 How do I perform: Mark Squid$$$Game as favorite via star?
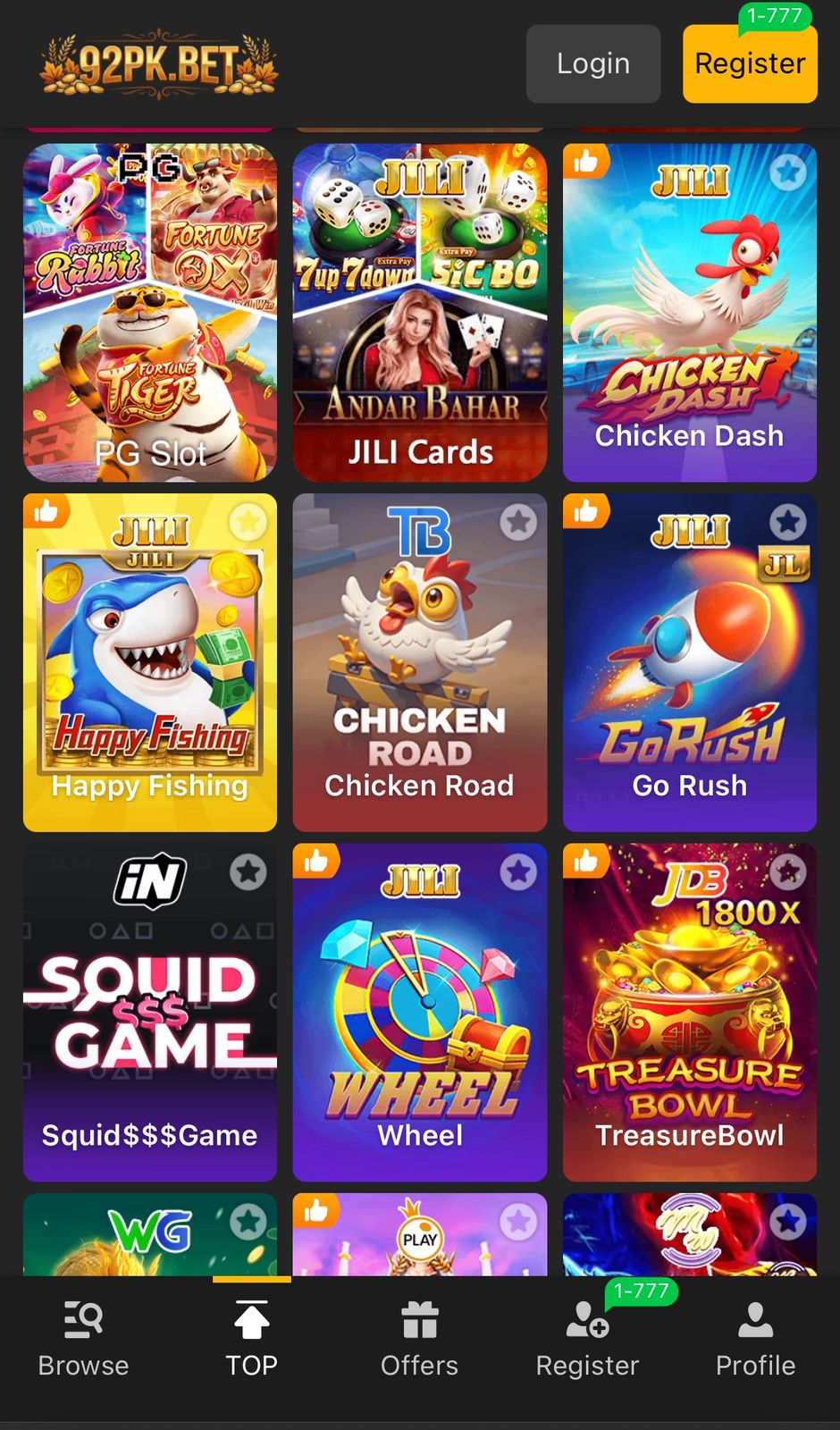coord(248,871)
